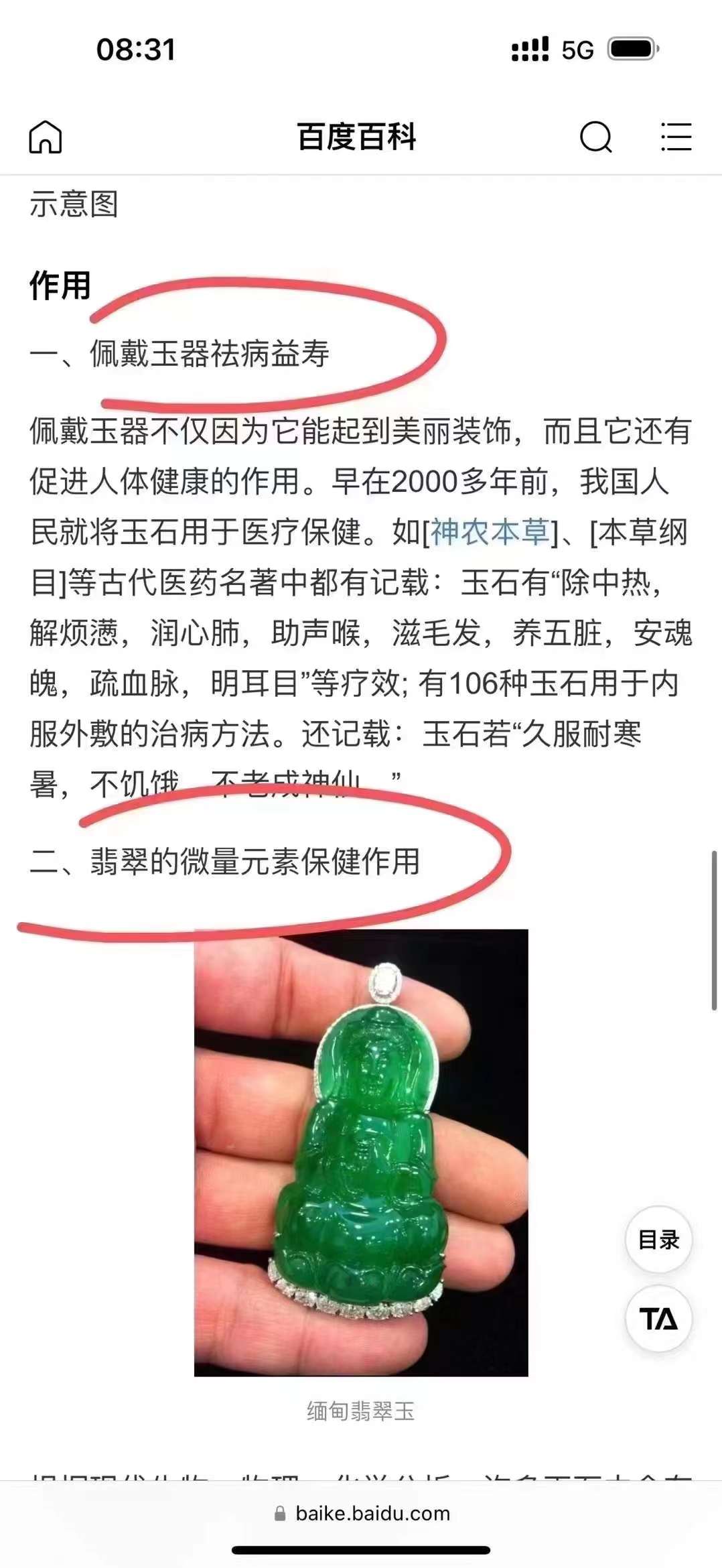
Task: Go to the Baidu Baike home icon
Action: click(x=46, y=137)
